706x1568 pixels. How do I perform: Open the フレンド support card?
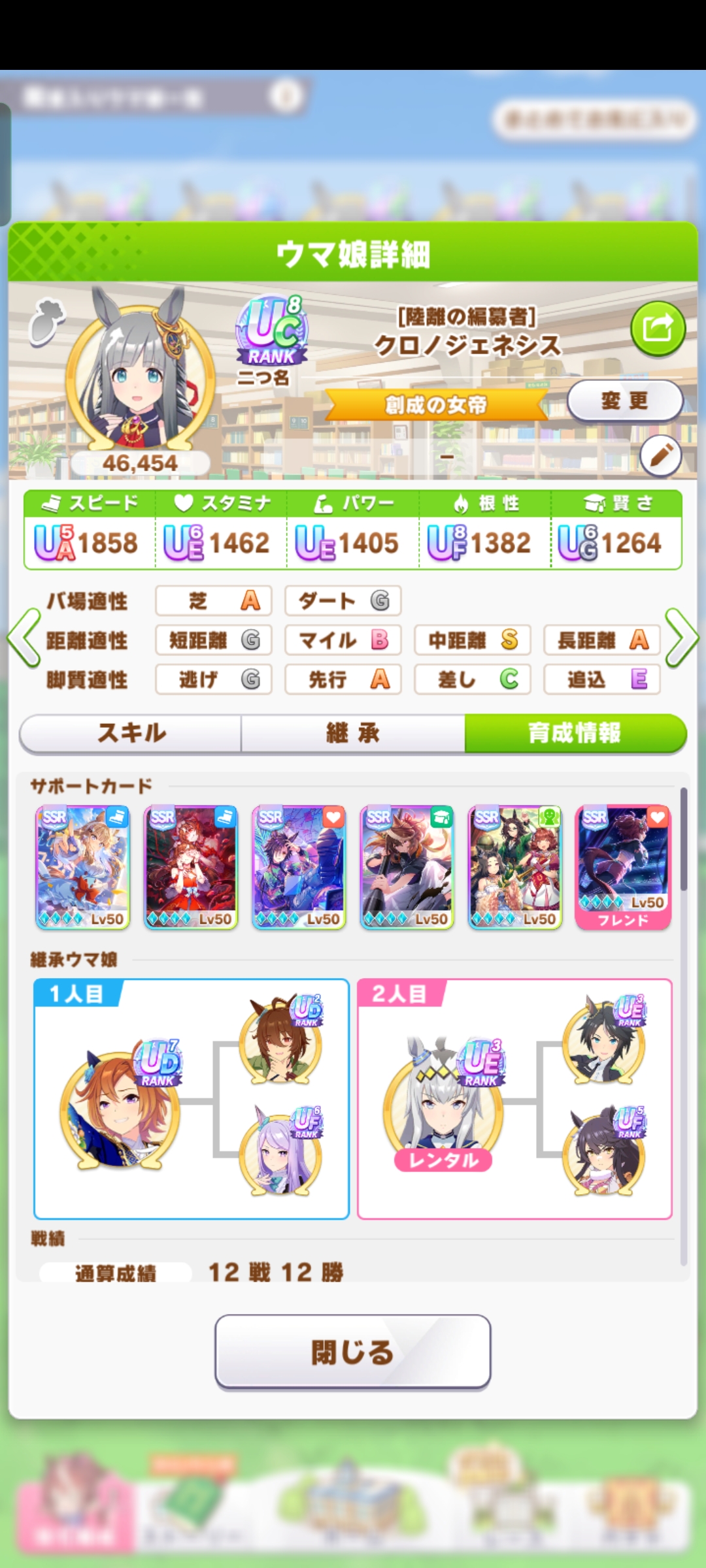[623, 867]
